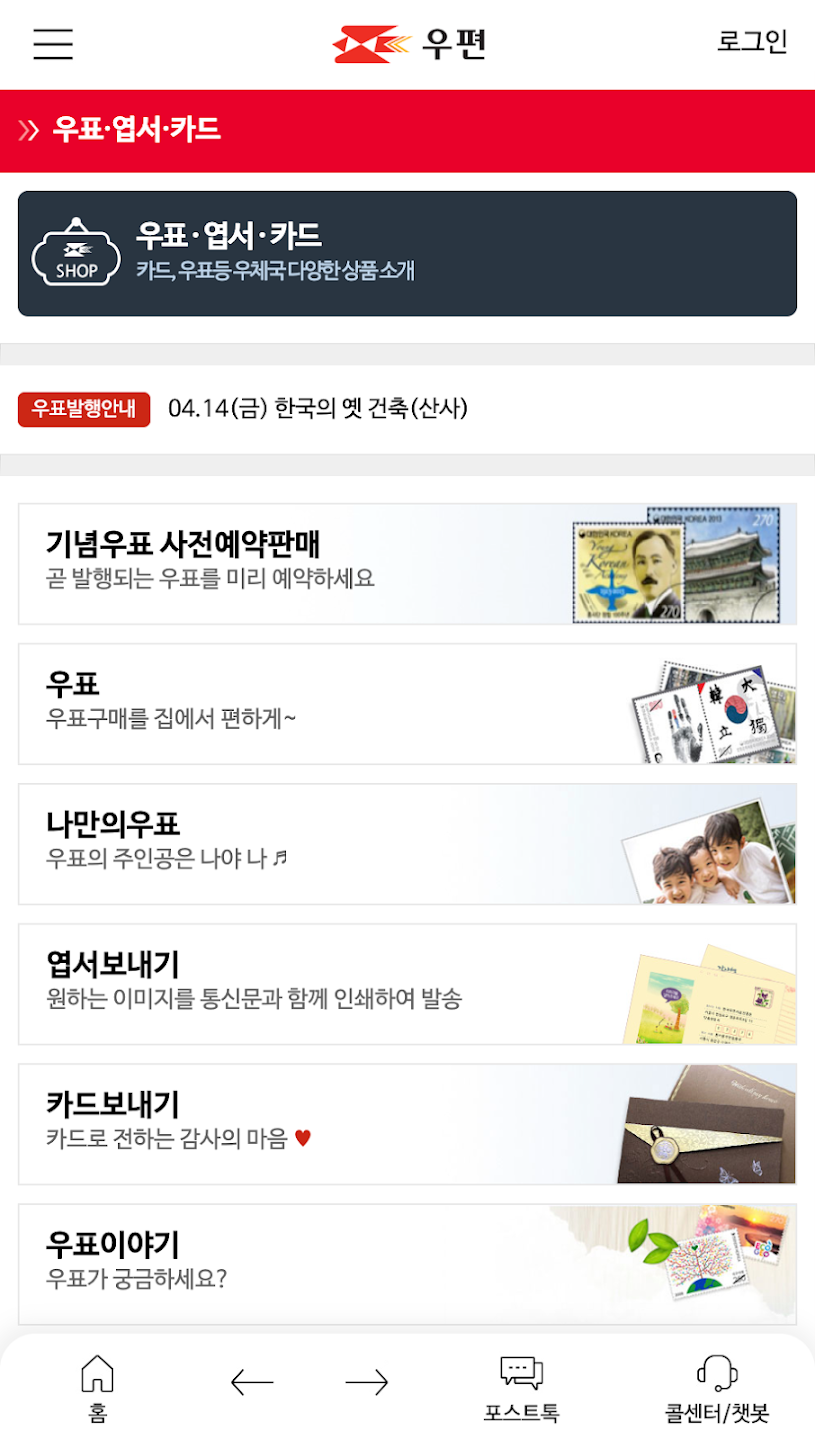The width and height of the screenshot is (815, 1440).
Task: Open the 우표발행안내 notice for 04.14
Action: (x=243, y=408)
